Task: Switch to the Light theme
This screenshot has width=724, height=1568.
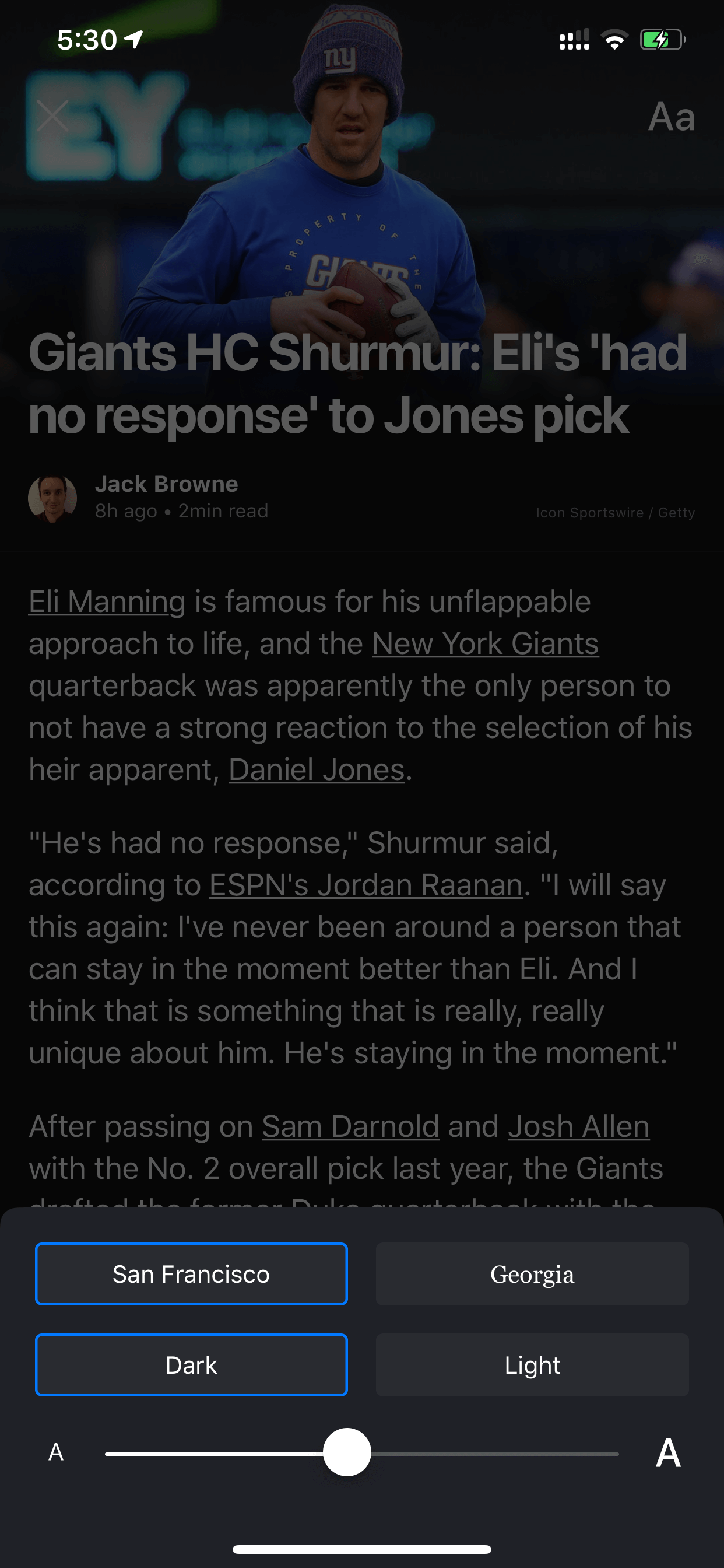Action: coord(532,1364)
